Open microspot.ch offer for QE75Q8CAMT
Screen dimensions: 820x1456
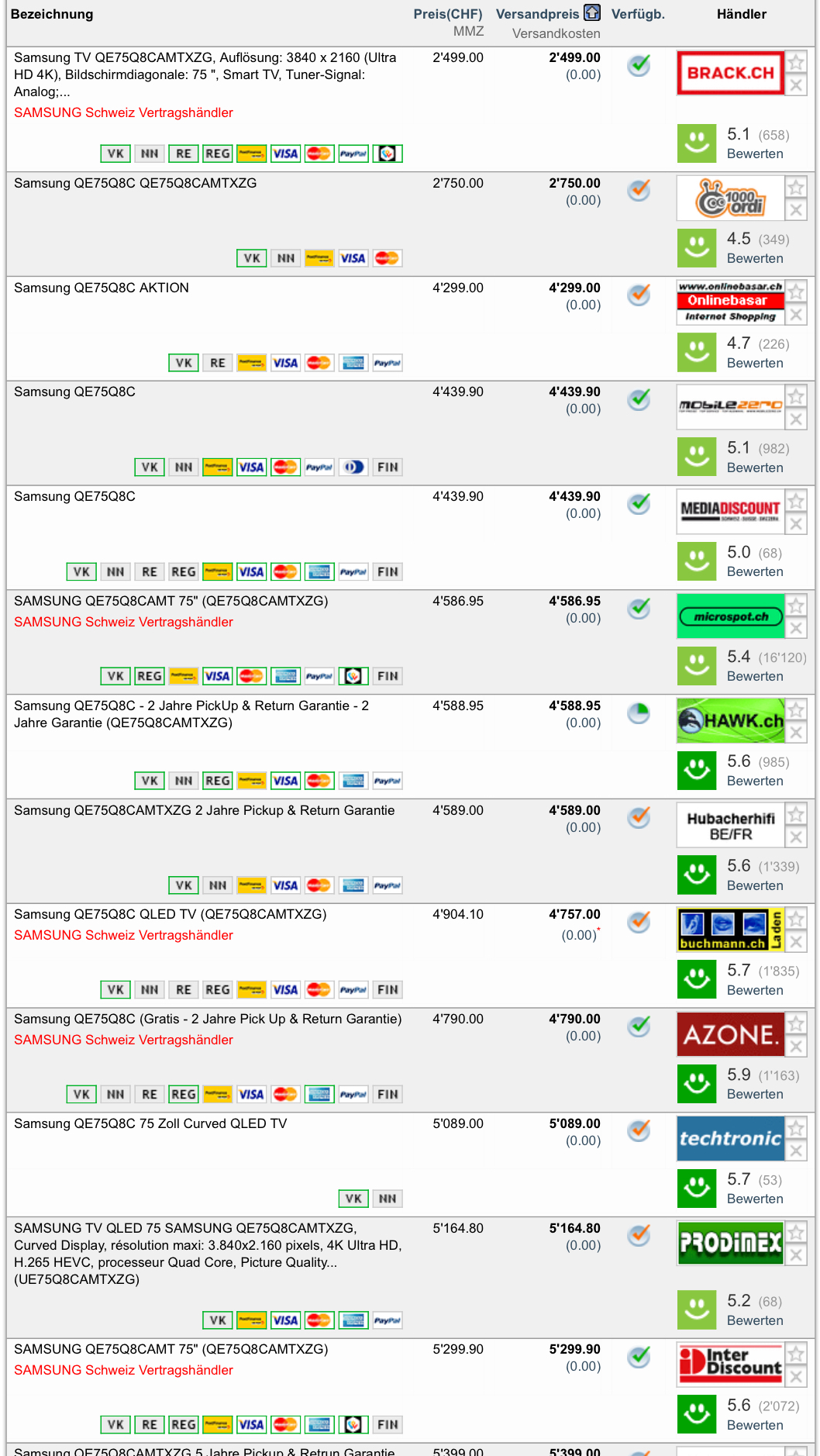(x=171, y=601)
